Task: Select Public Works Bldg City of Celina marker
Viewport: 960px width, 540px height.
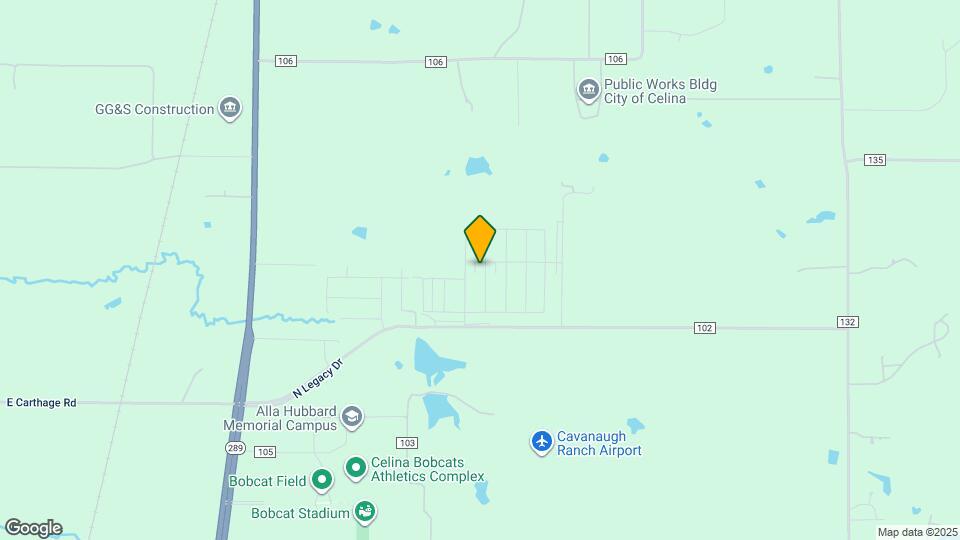Action: (x=588, y=91)
